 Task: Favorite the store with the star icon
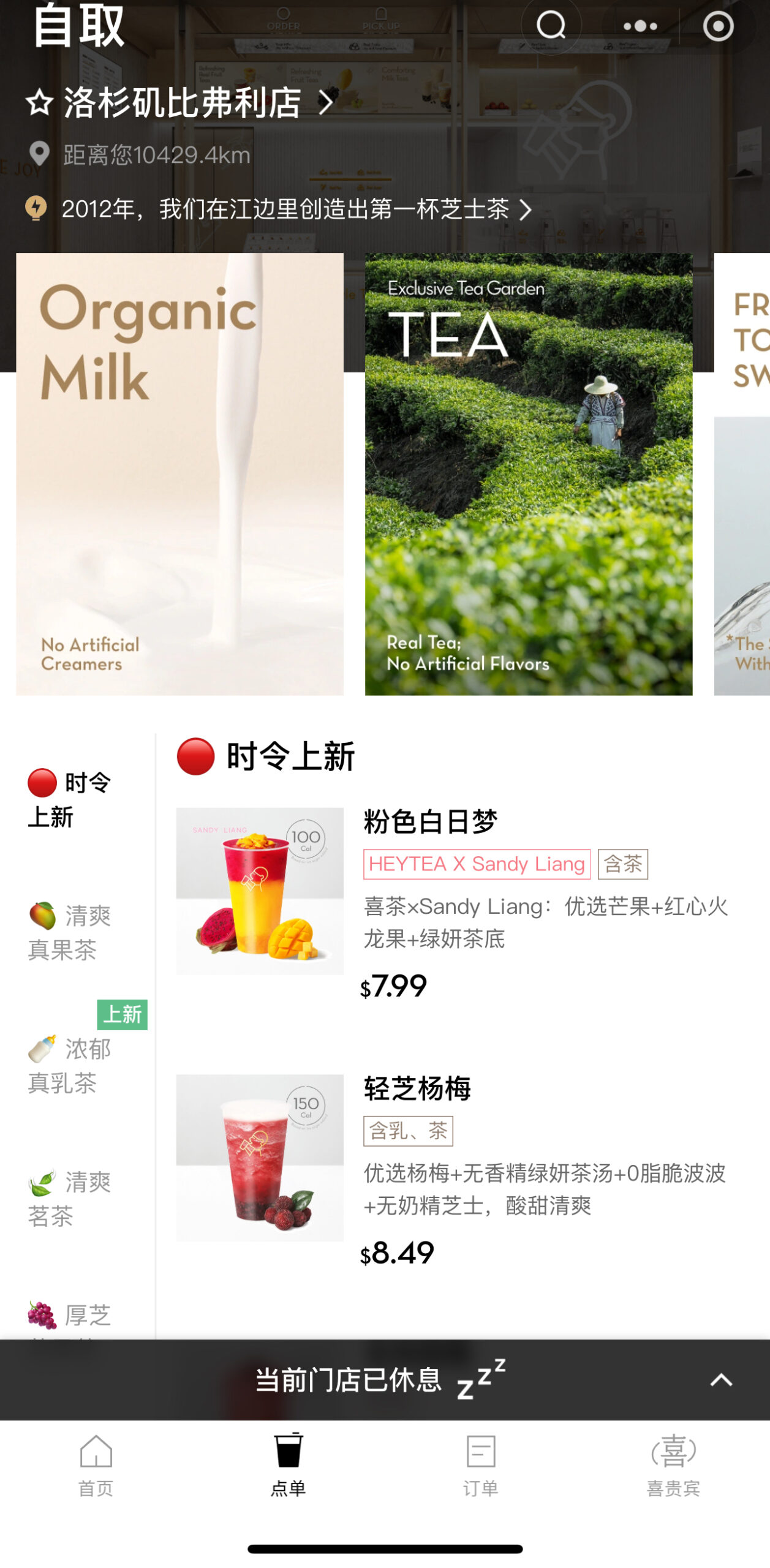tap(40, 102)
